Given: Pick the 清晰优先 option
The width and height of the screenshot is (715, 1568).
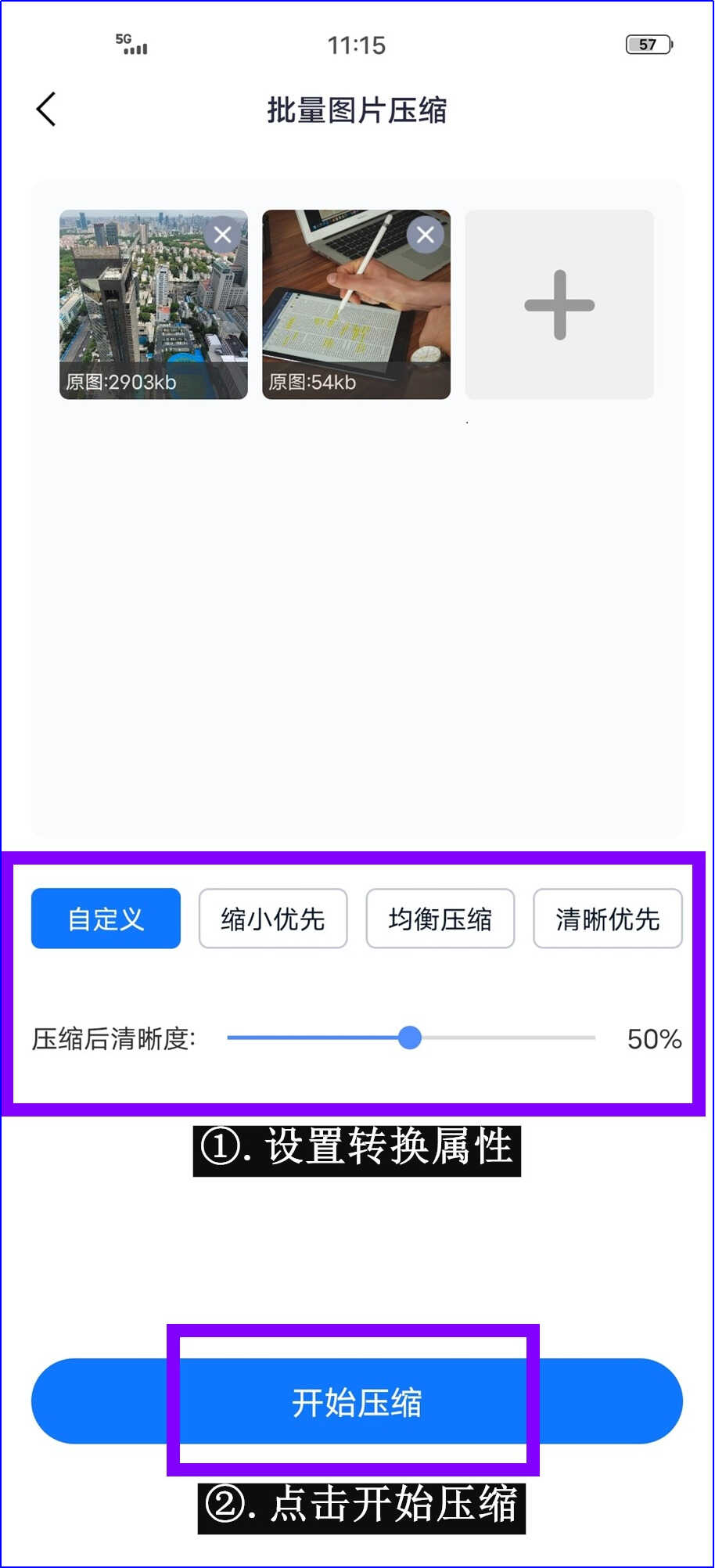Looking at the screenshot, I should (608, 919).
